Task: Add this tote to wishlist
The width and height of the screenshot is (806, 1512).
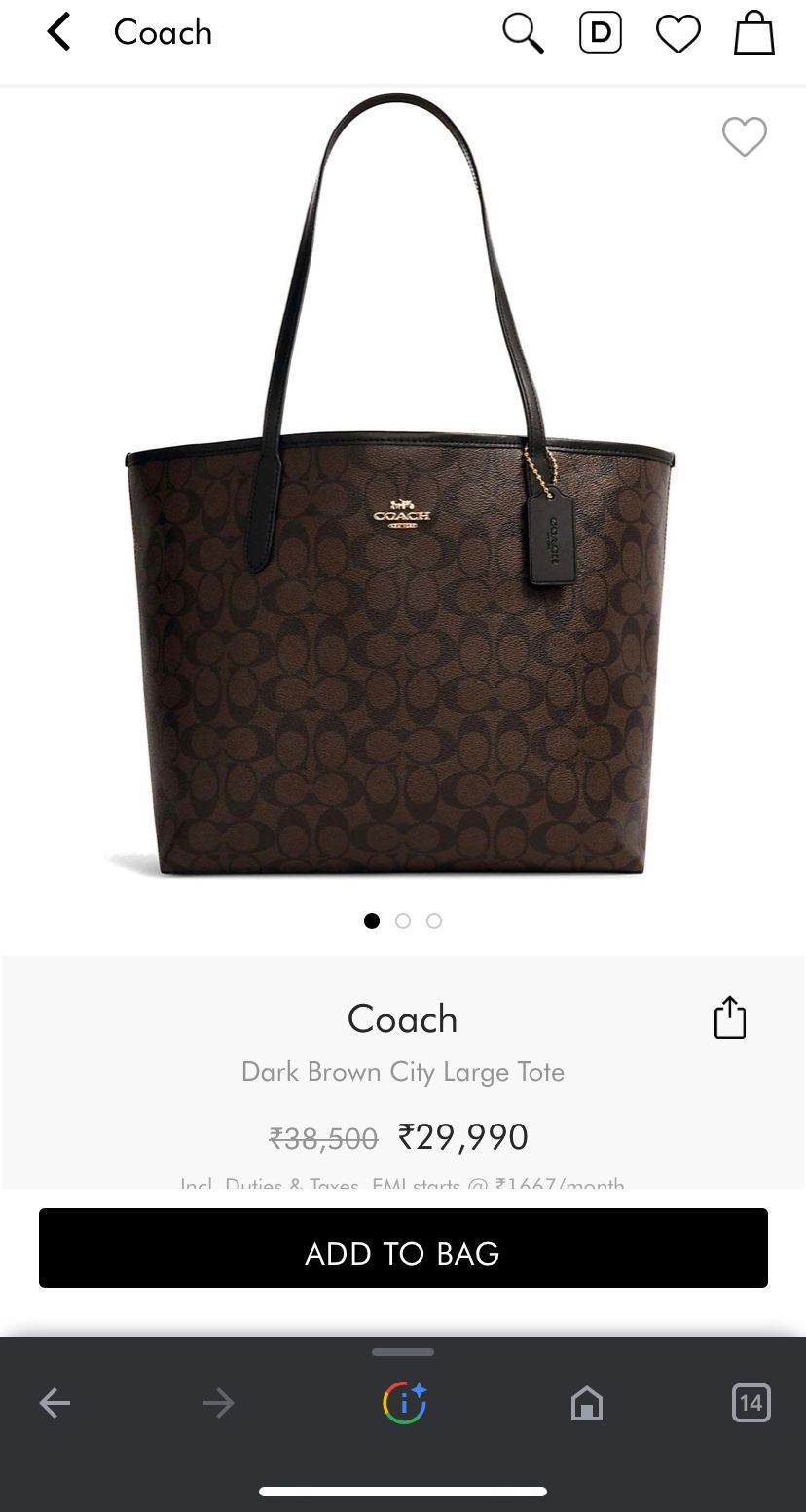Action: click(x=745, y=136)
